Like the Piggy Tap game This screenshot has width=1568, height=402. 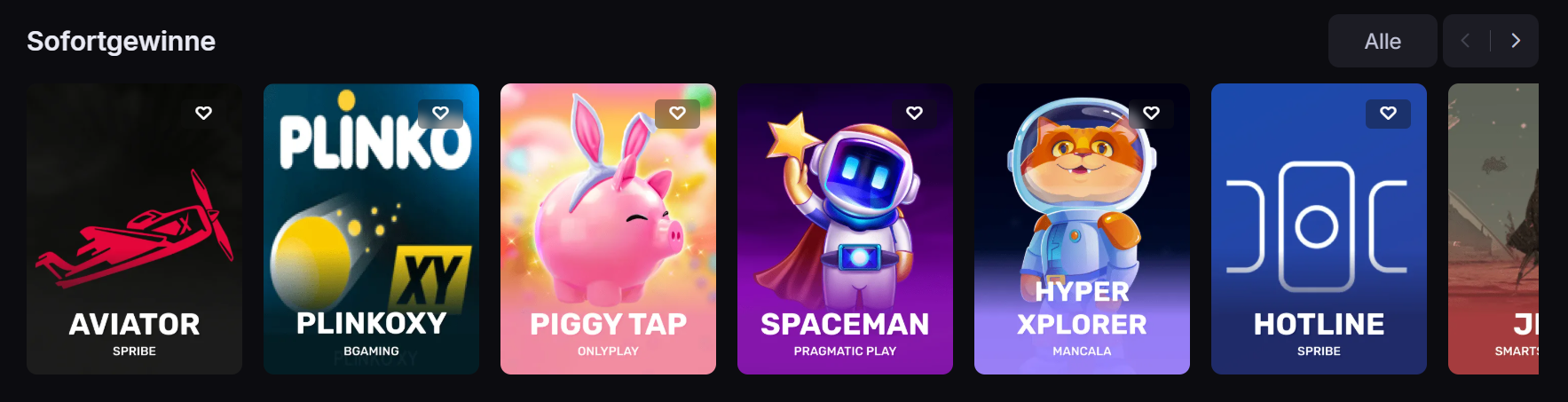click(x=677, y=113)
